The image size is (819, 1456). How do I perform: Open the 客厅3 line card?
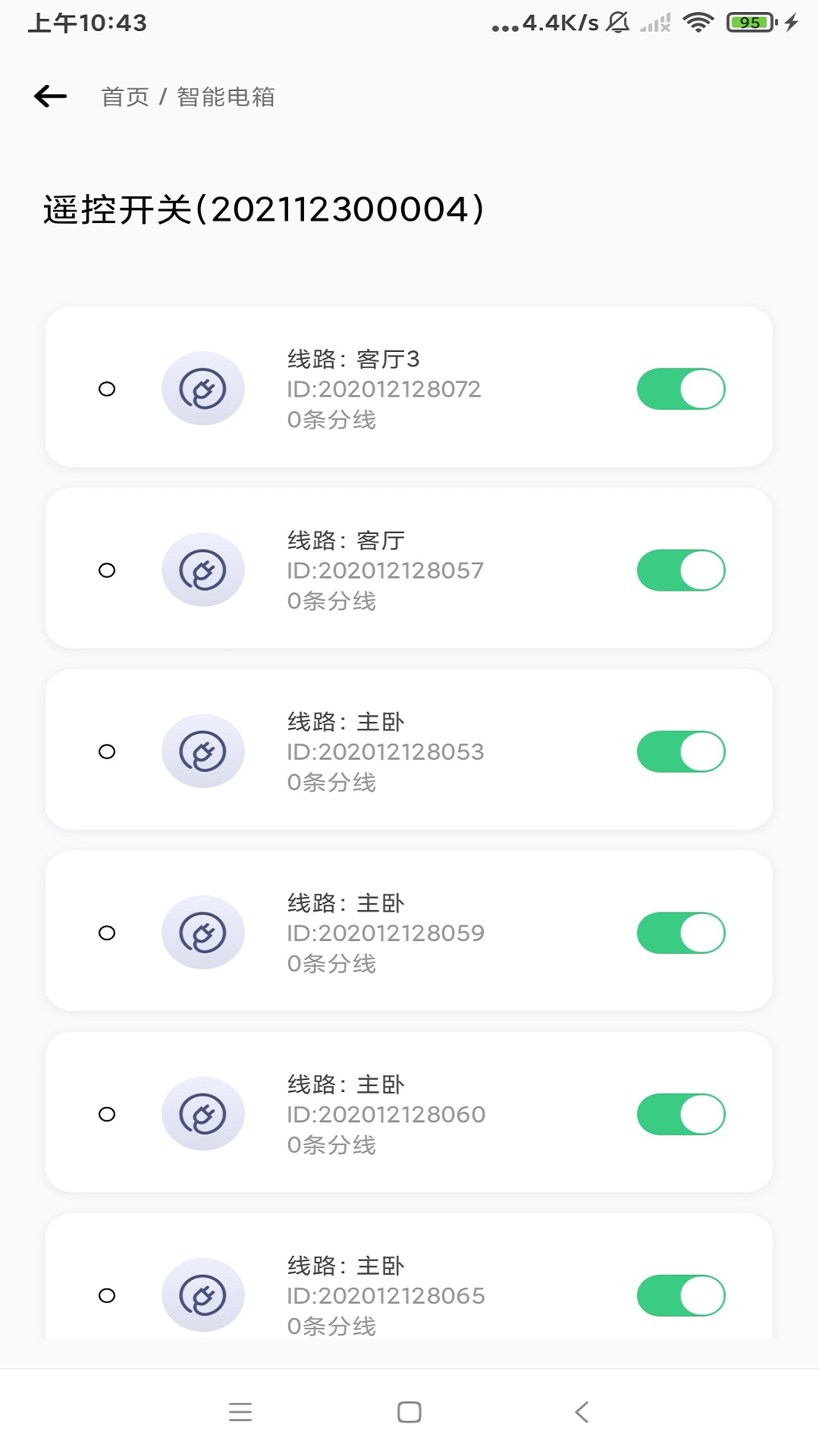409,387
